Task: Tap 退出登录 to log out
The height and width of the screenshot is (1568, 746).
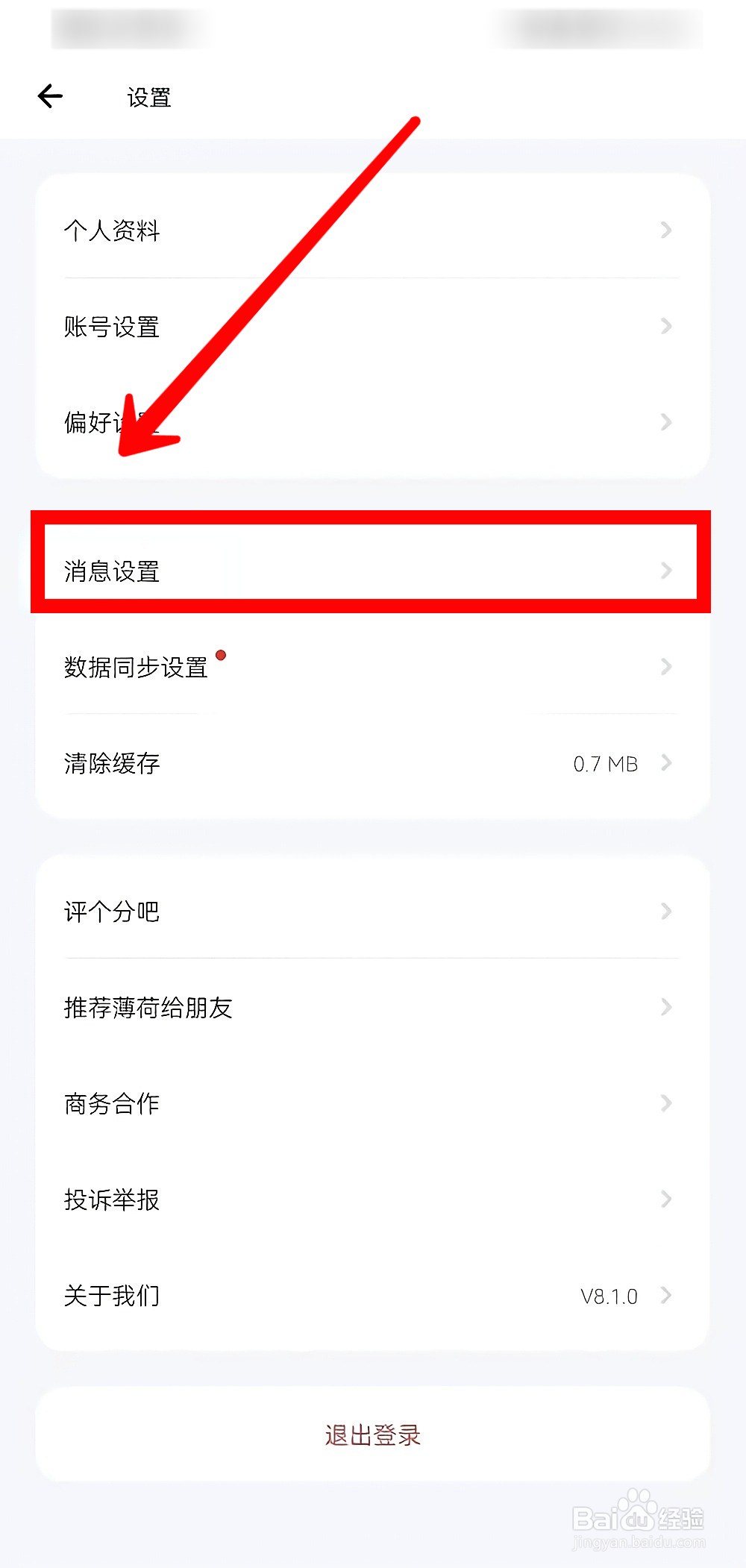Action: (372, 1434)
